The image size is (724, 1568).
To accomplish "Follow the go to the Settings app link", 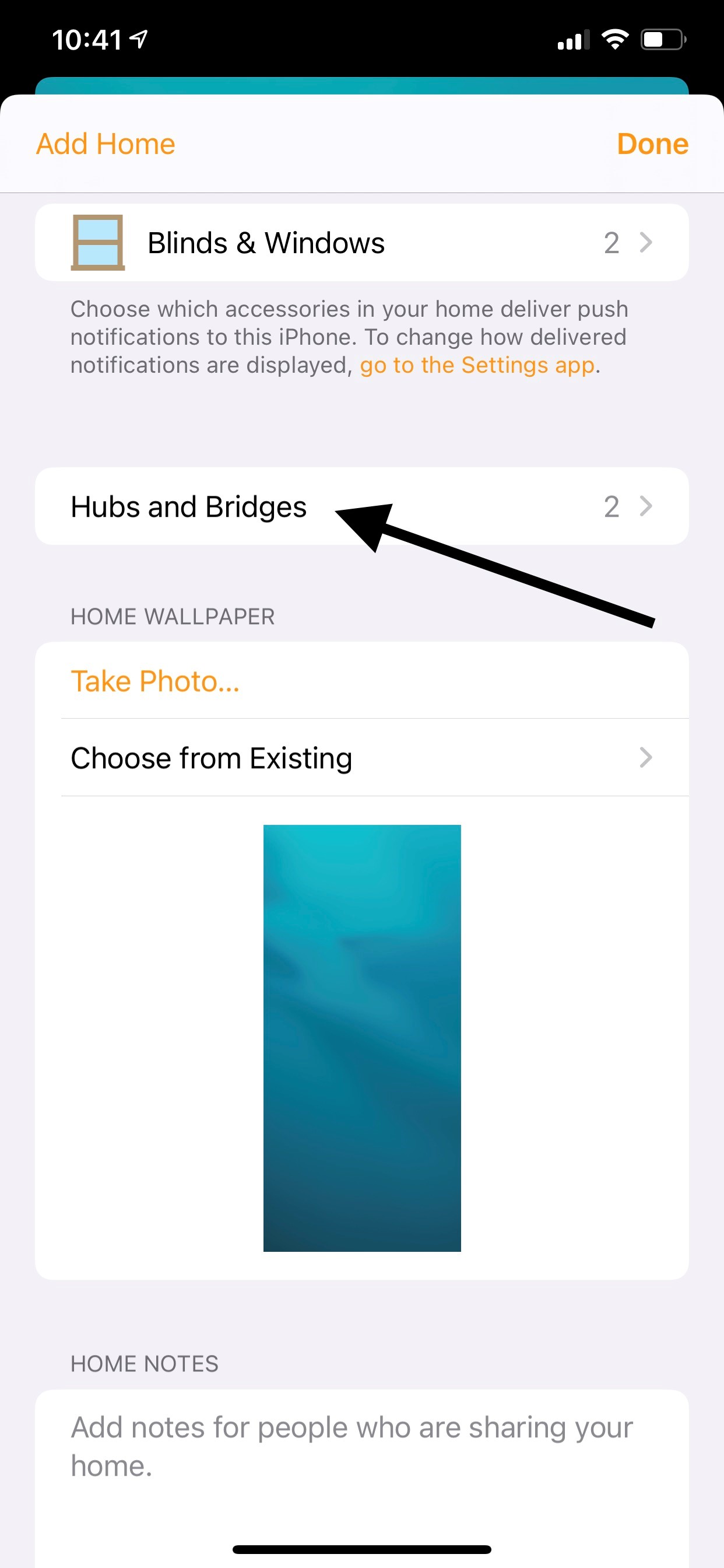I will (x=477, y=365).
